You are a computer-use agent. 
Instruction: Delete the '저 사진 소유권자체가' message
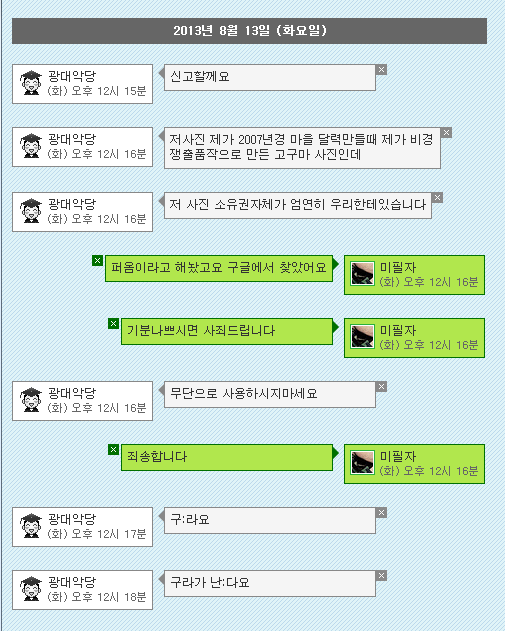(x=437, y=198)
